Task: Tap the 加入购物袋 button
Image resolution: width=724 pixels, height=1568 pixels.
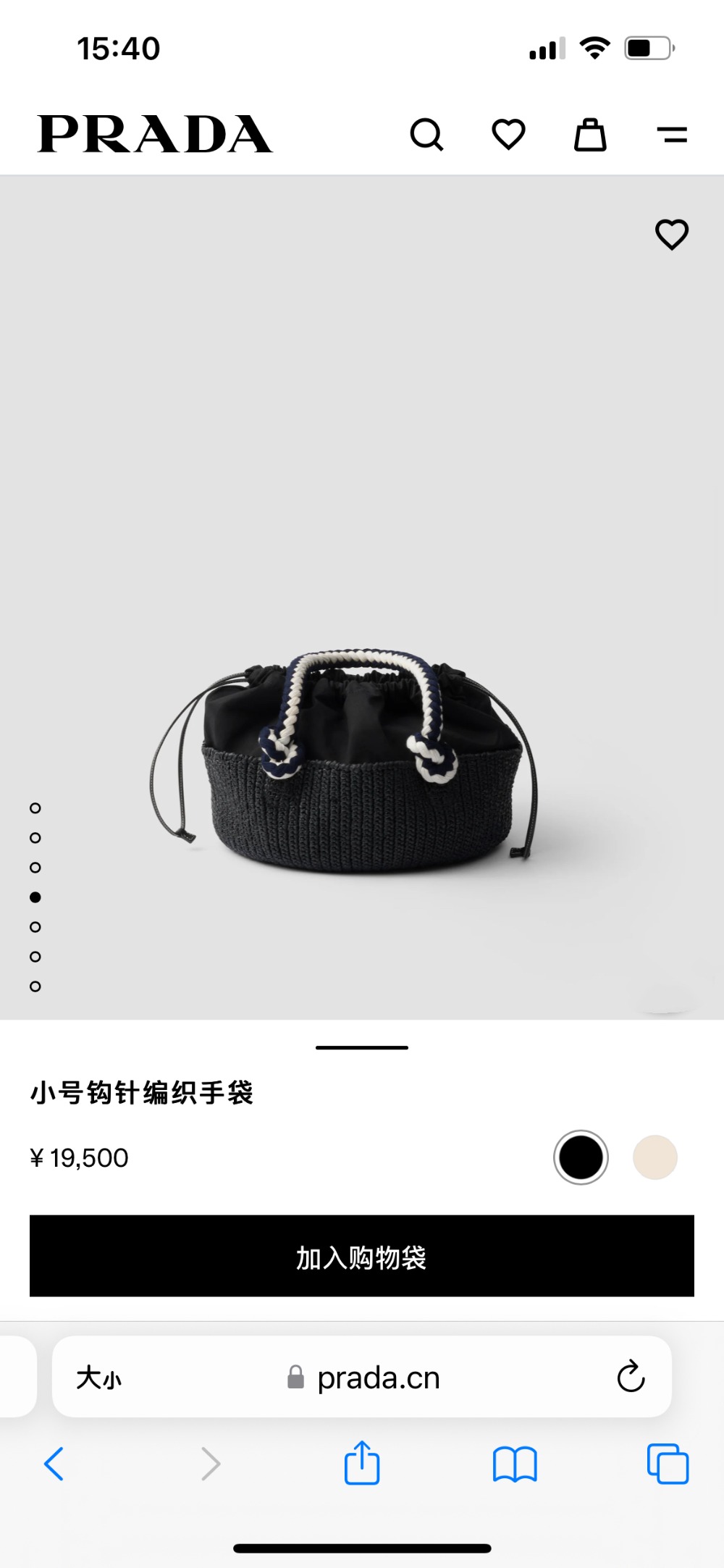Action: click(362, 1257)
